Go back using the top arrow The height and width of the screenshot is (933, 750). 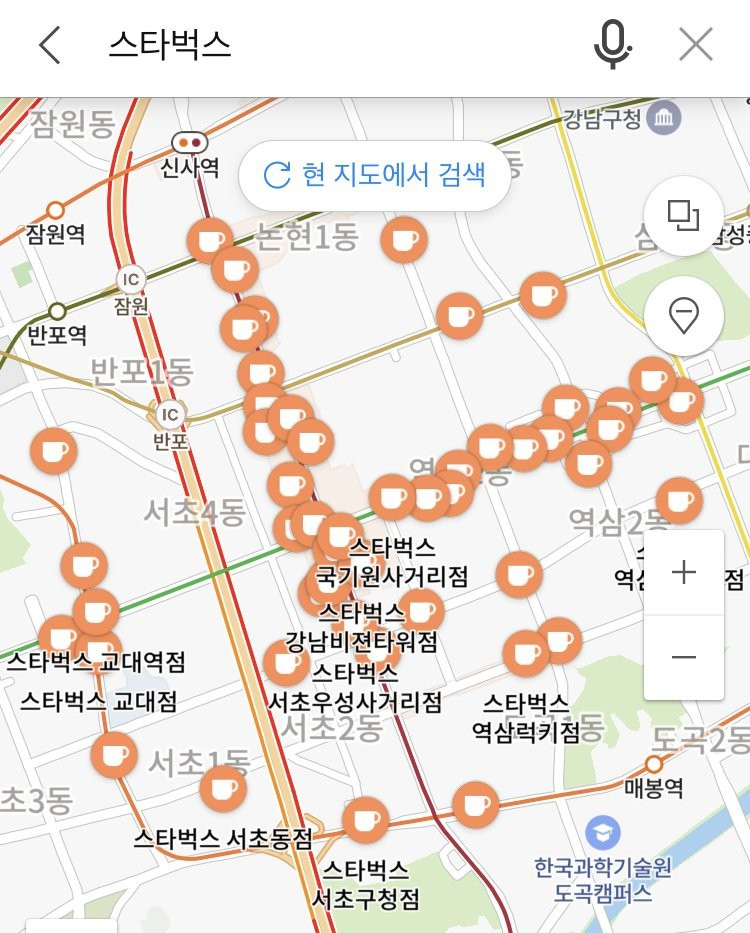click(49, 45)
